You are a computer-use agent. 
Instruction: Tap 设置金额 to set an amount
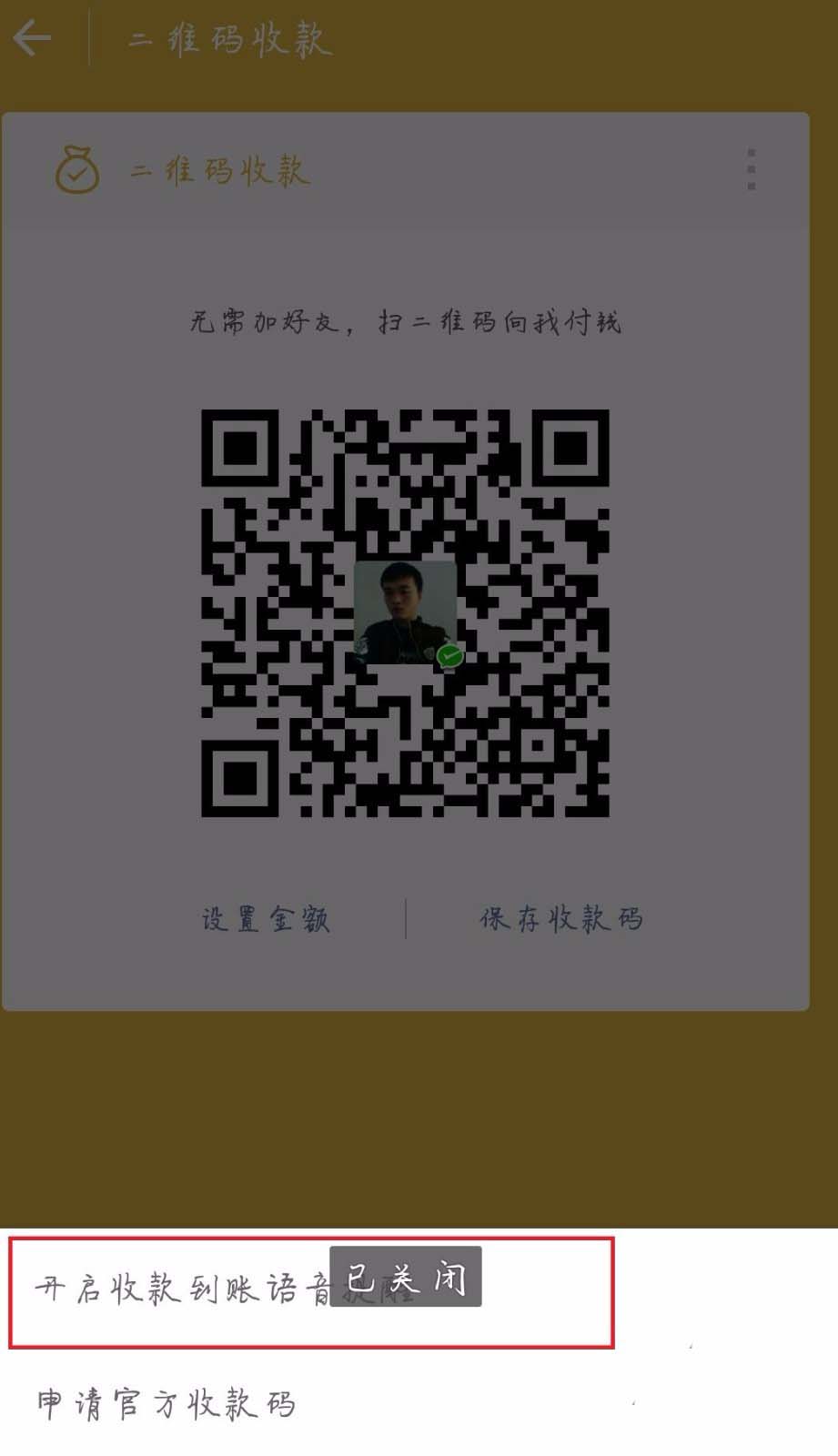tap(265, 919)
